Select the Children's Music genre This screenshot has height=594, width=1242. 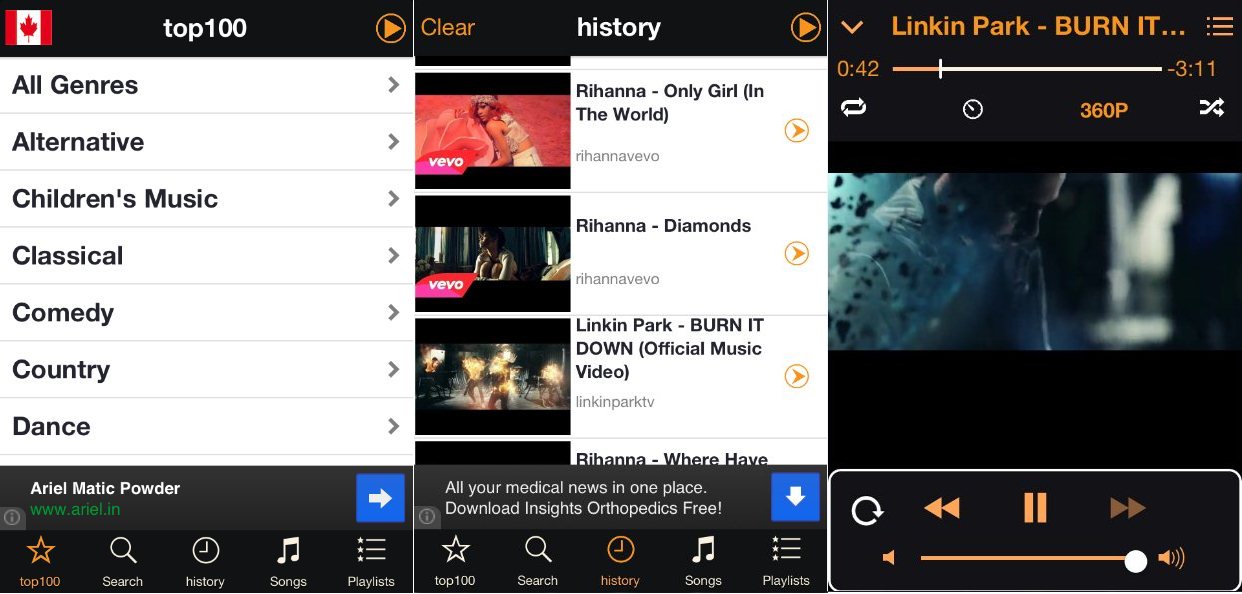(206, 199)
